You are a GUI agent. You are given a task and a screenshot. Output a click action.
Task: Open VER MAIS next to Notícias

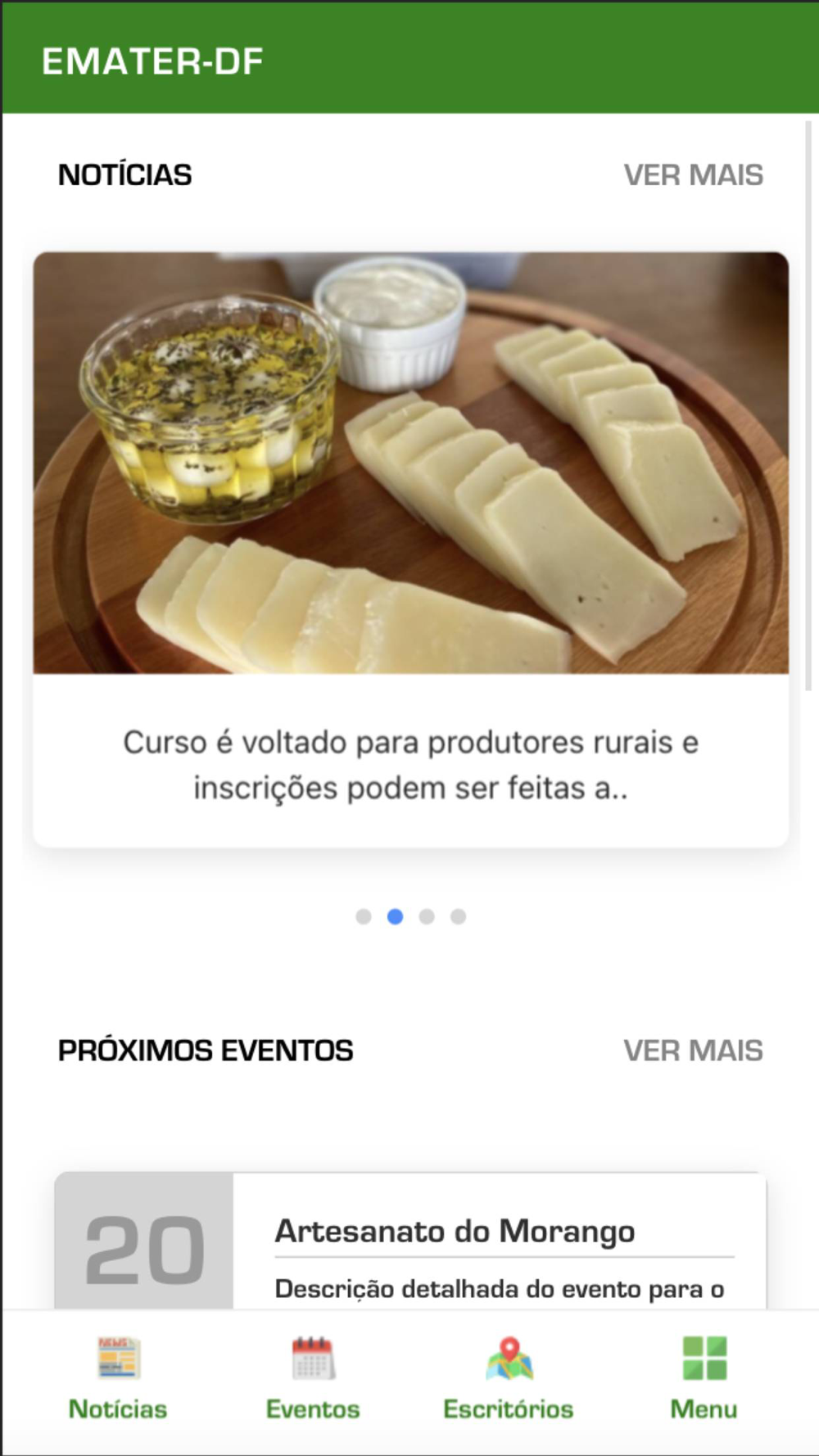point(693,175)
